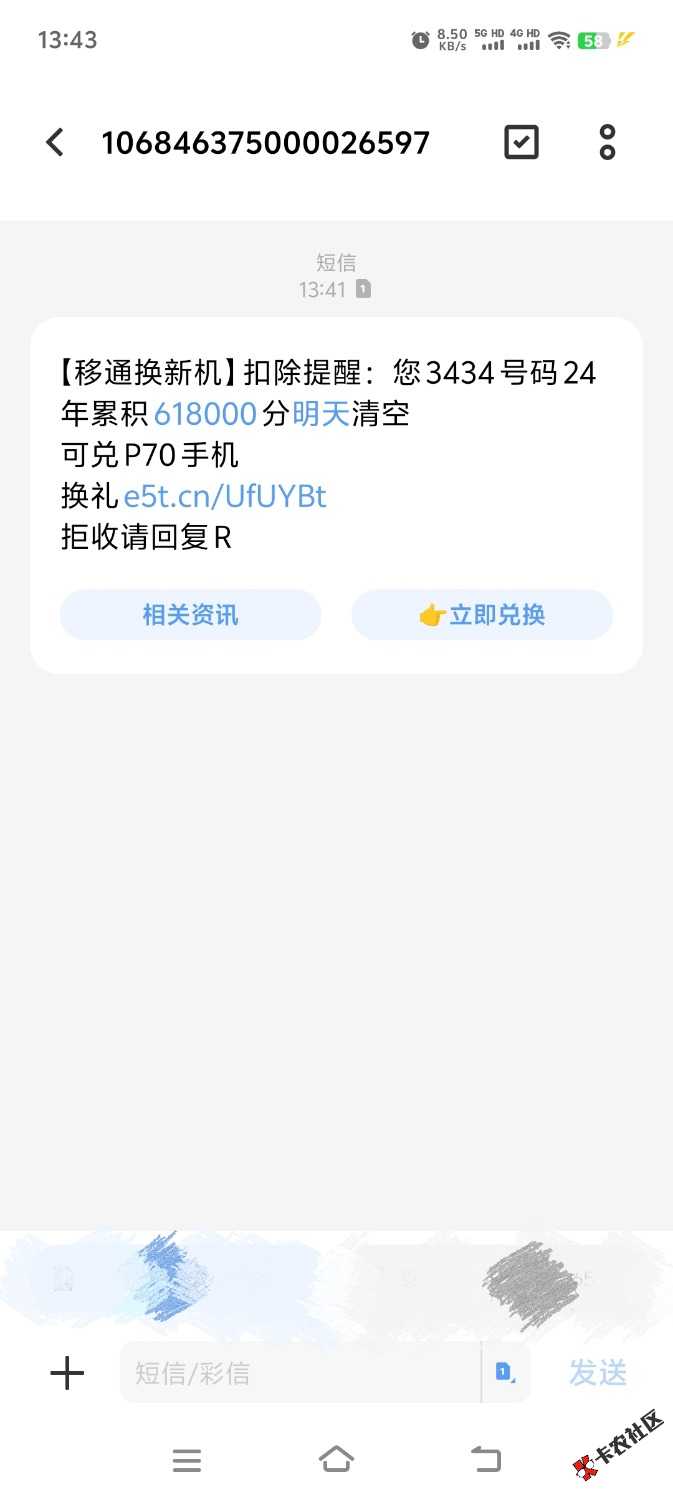Open the recent apps menu button
Screen dimensions: 673x1500
point(187,1460)
